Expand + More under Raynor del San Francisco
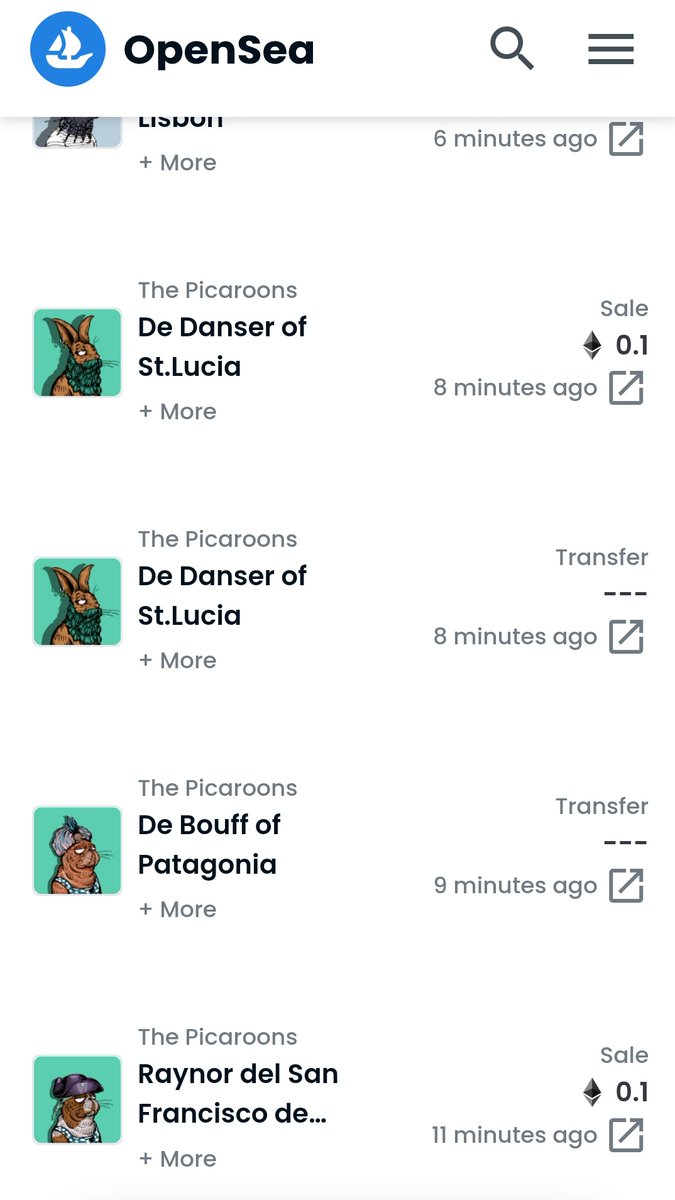Image resolution: width=675 pixels, height=1200 pixels. coord(177,1159)
